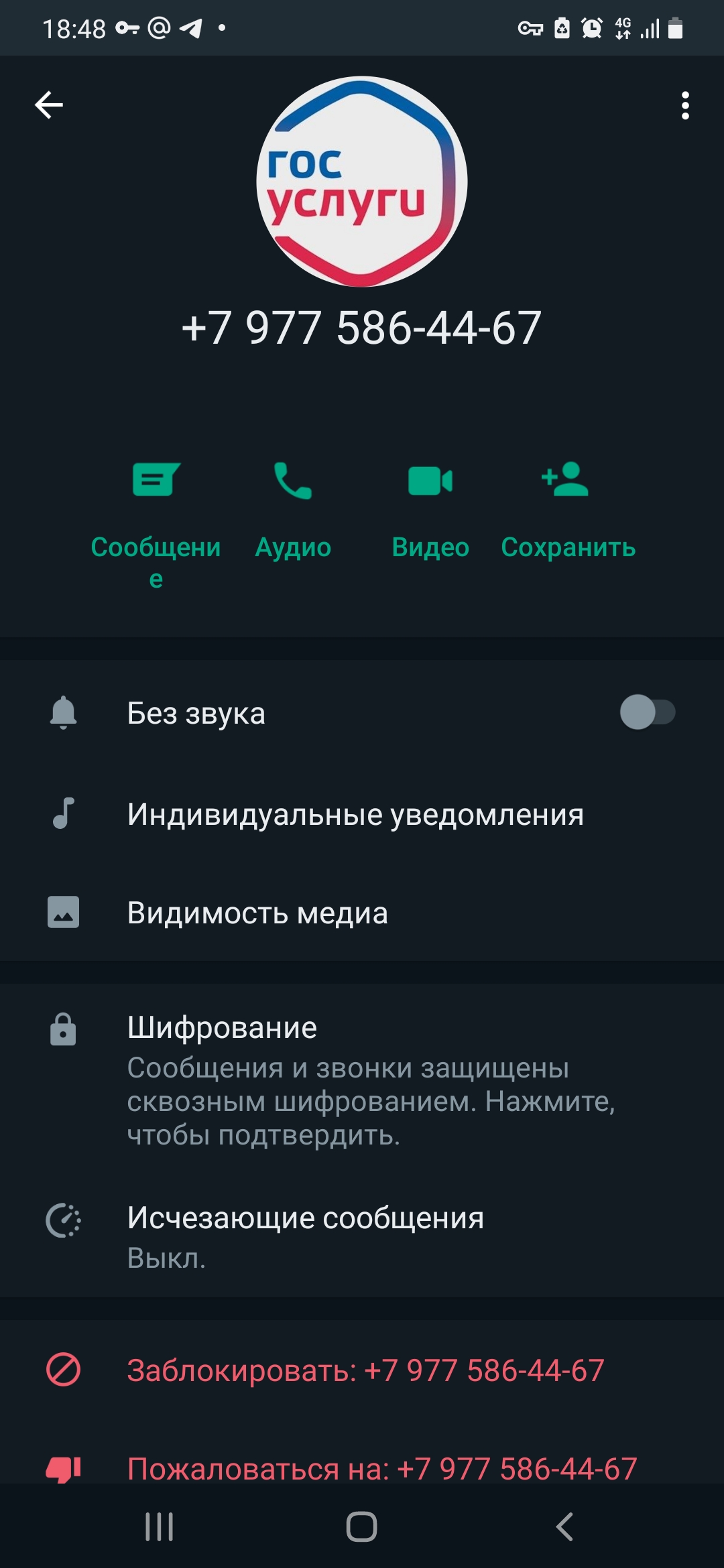Block the number via Заблокировать row
This screenshot has width=724, height=1568.
(x=362, y=1370)
